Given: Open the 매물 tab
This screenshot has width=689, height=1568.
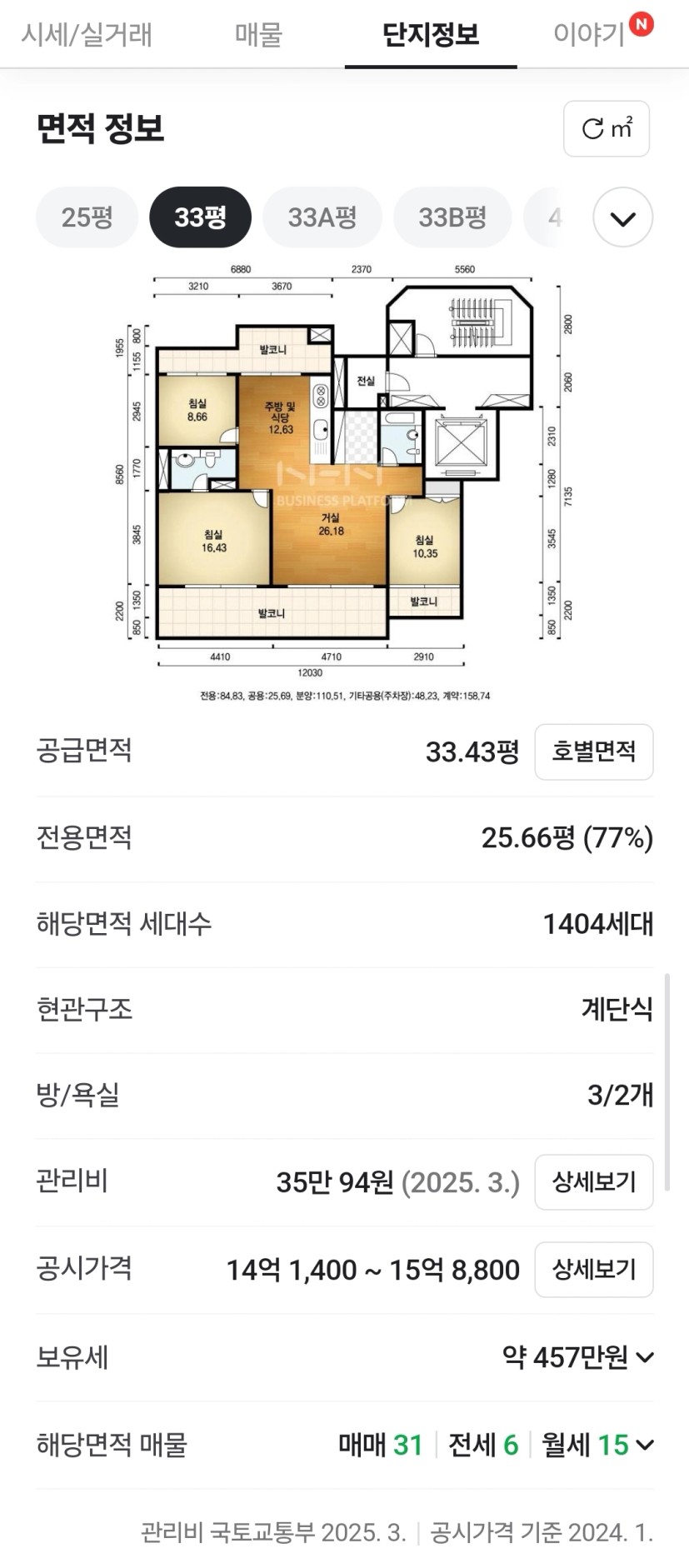Looking at the screenshot, I should pos(258,34).
